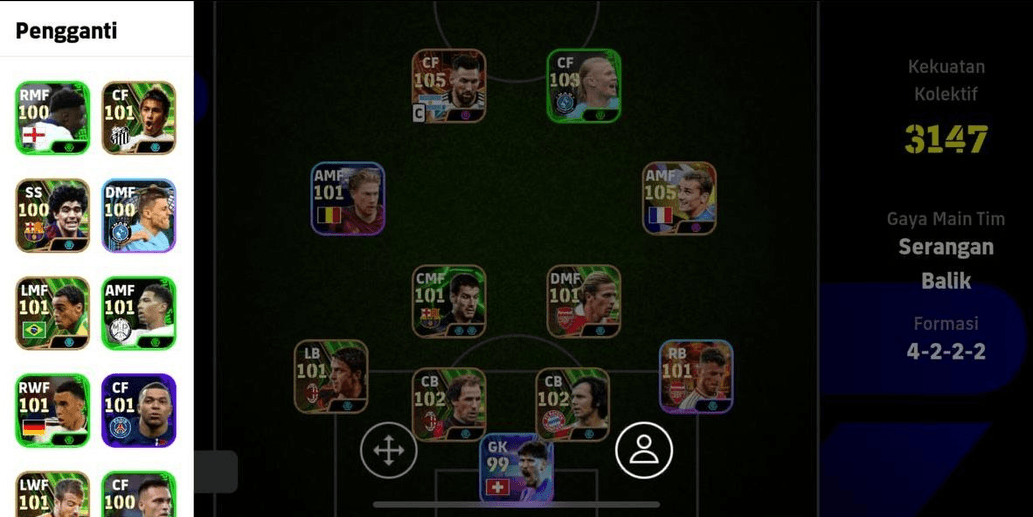
Task: Tap the move/drag arrows icon
Action: (x=388, y=450)
